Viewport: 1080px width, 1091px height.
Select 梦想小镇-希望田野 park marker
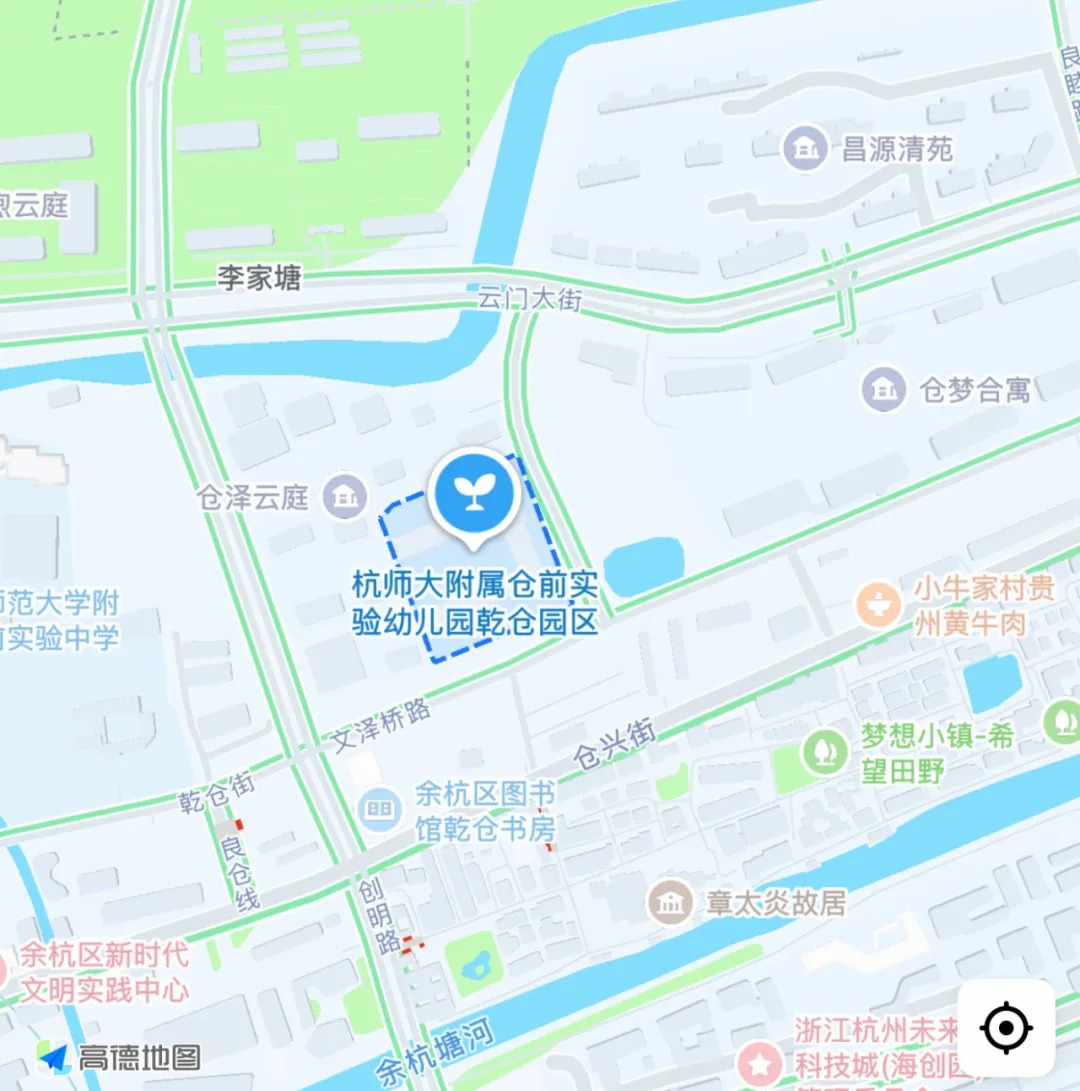[x=824, y=750]
